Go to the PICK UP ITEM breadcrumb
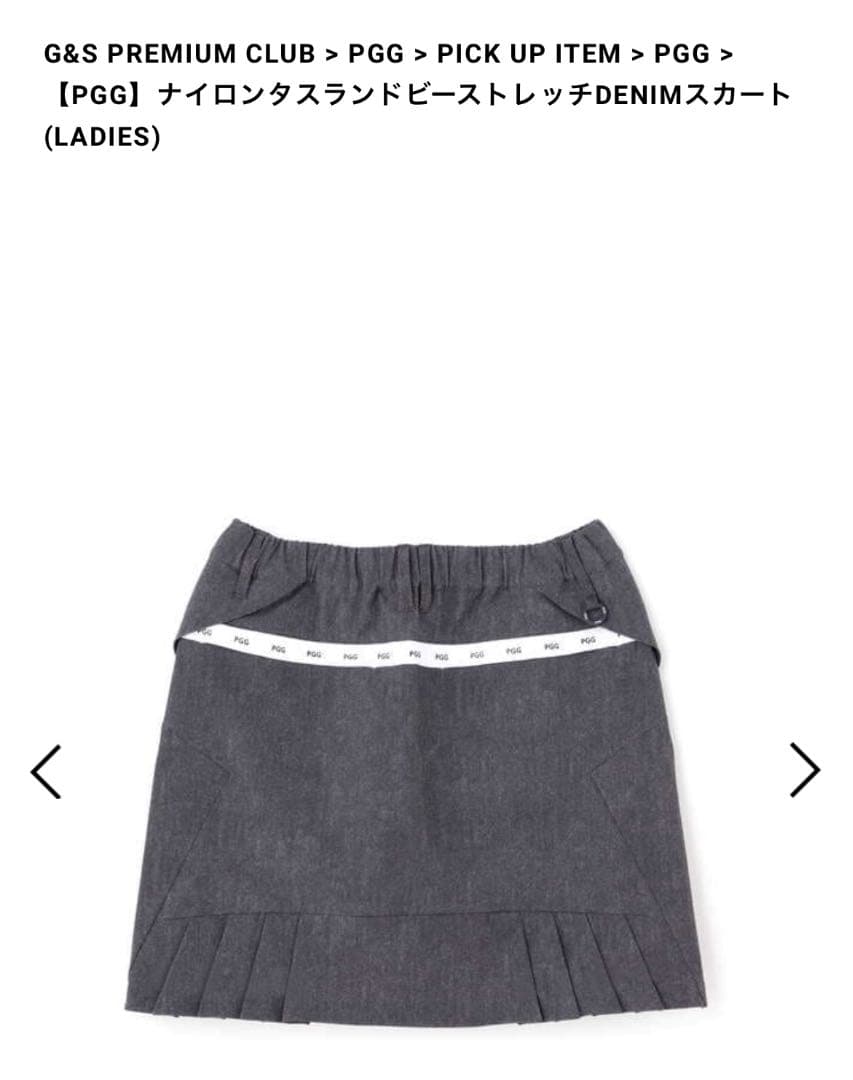Viewport: 853px width, 1080px height. pos(528,52)
